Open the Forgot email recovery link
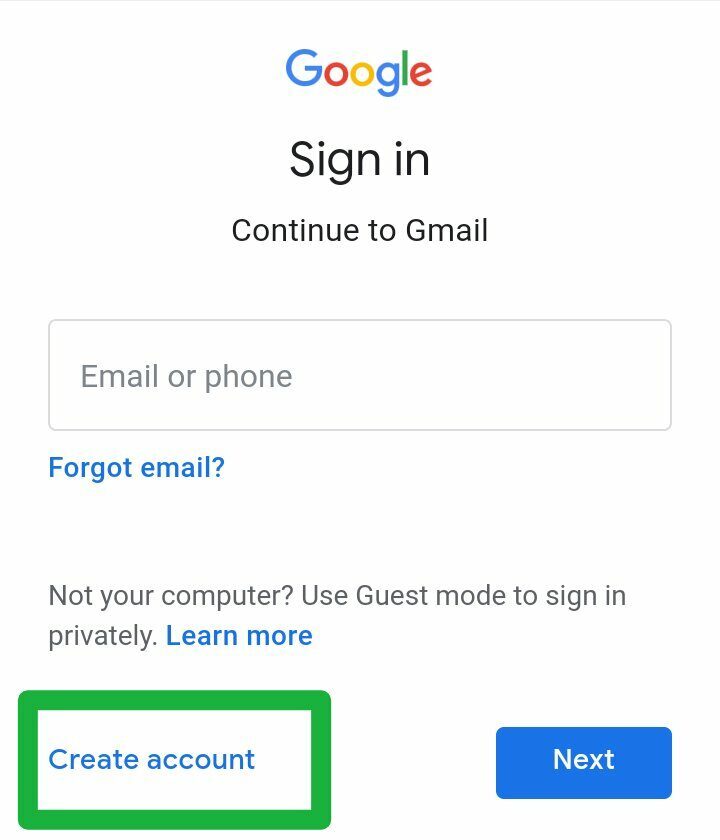This screenshot has width=720, height=840. [136, 467]
